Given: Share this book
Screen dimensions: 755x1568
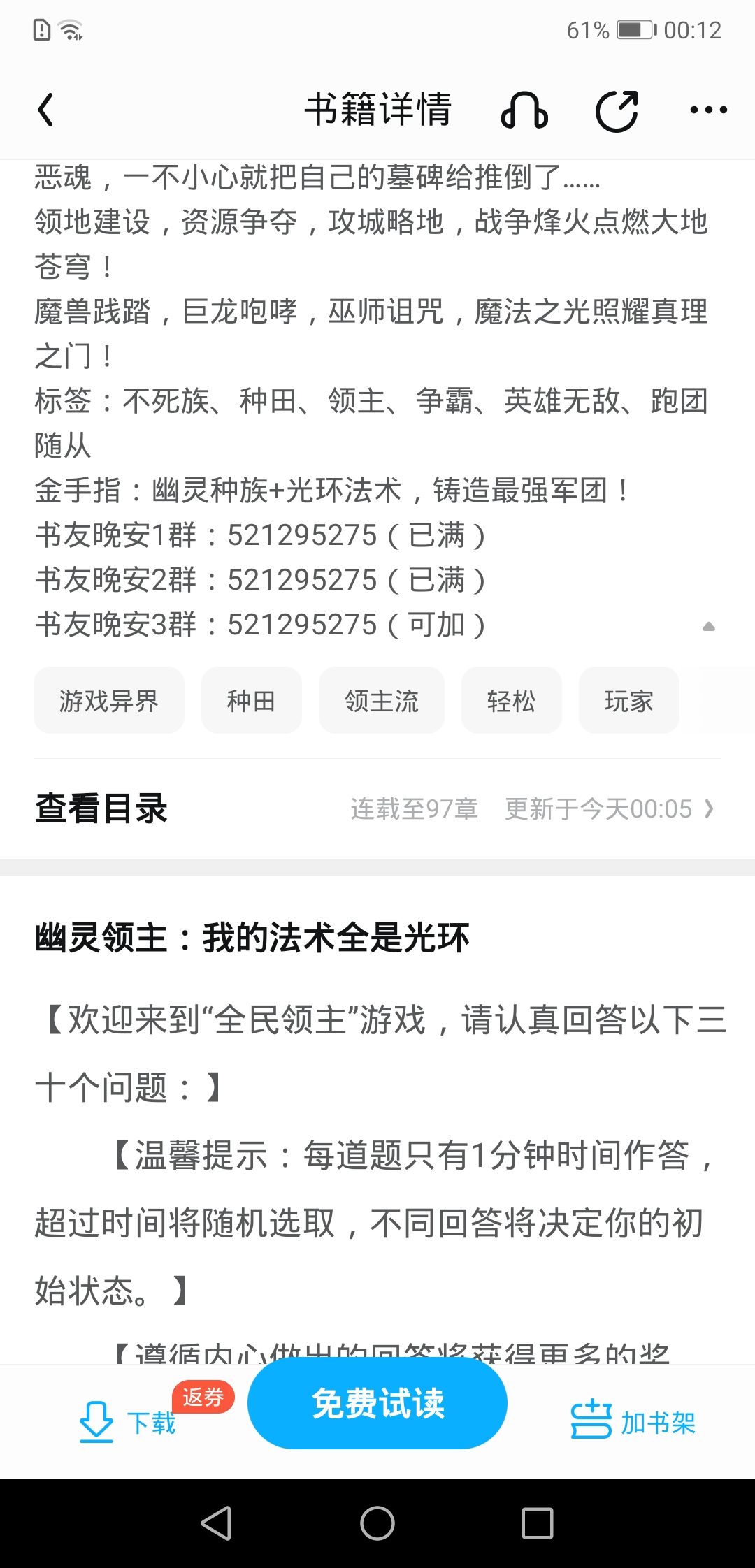Looking at the screenshot, I should click(617, 110).
